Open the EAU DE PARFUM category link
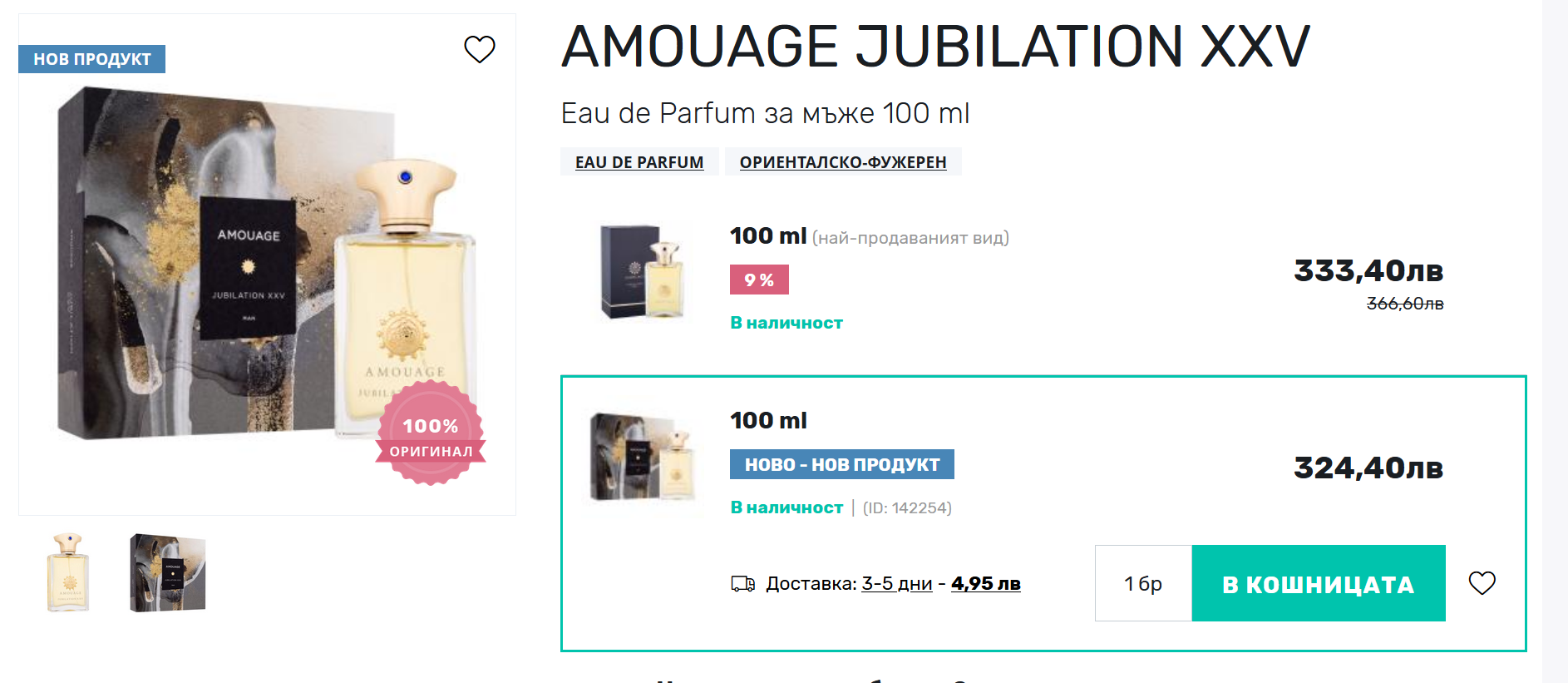Viewport: 1568px width, 683px height. [639, 162]
